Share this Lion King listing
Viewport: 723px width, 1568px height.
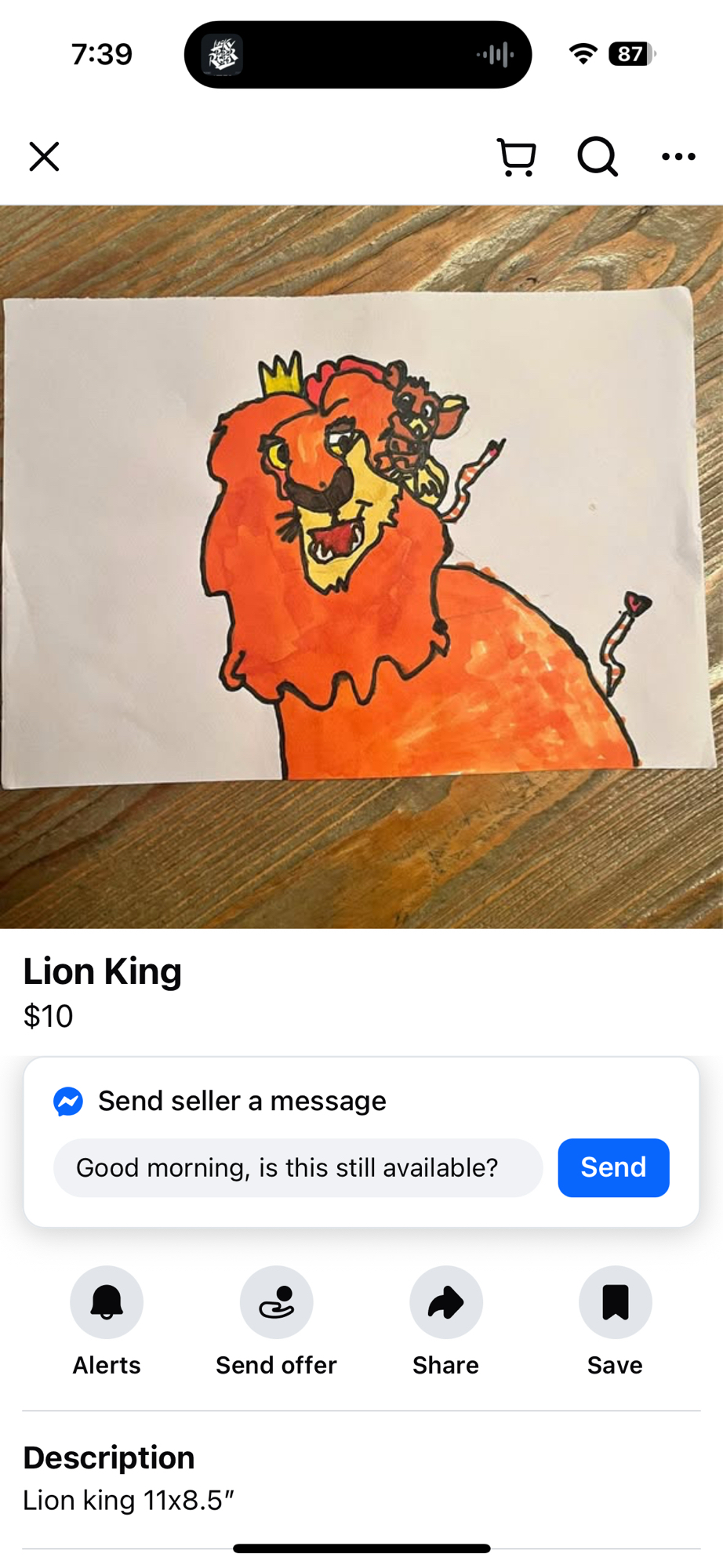click(x=445, y=1303)
